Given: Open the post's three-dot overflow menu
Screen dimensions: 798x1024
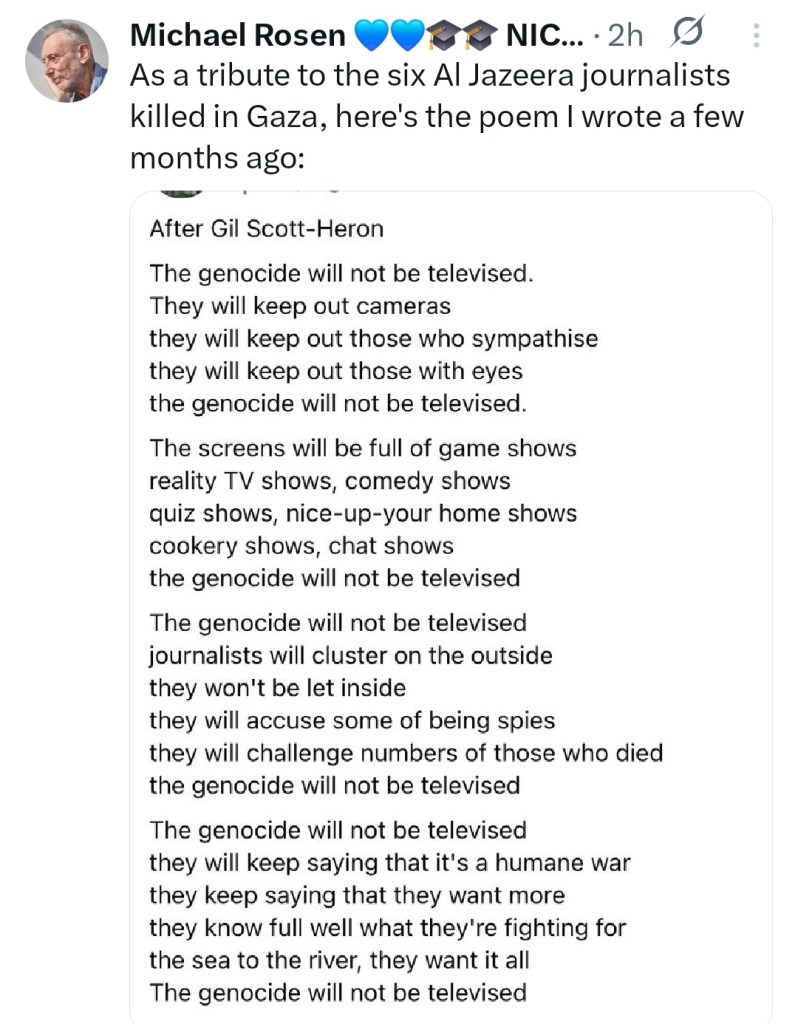Looking at the screenshot, I should pyautogui.click(x=755, y=37).
